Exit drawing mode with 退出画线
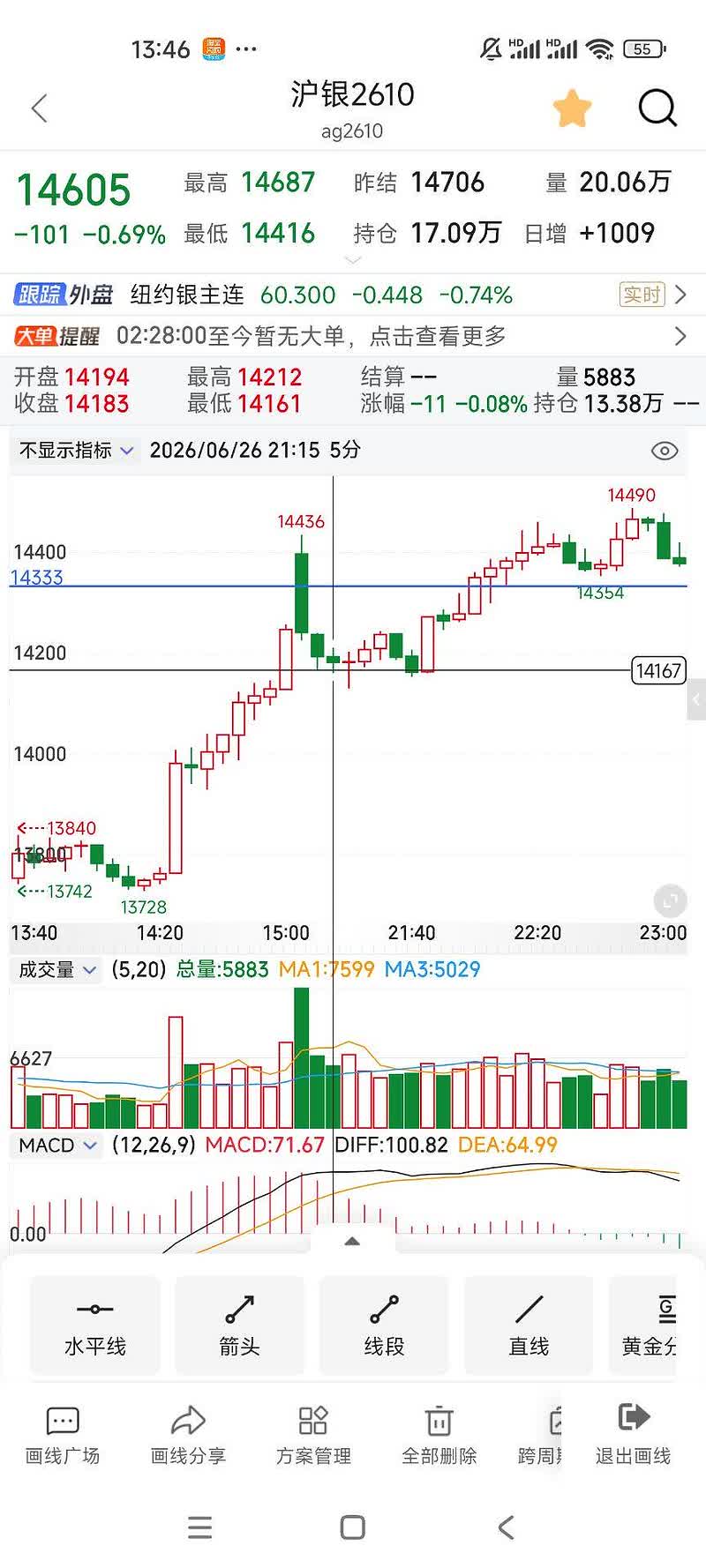 634,1436
